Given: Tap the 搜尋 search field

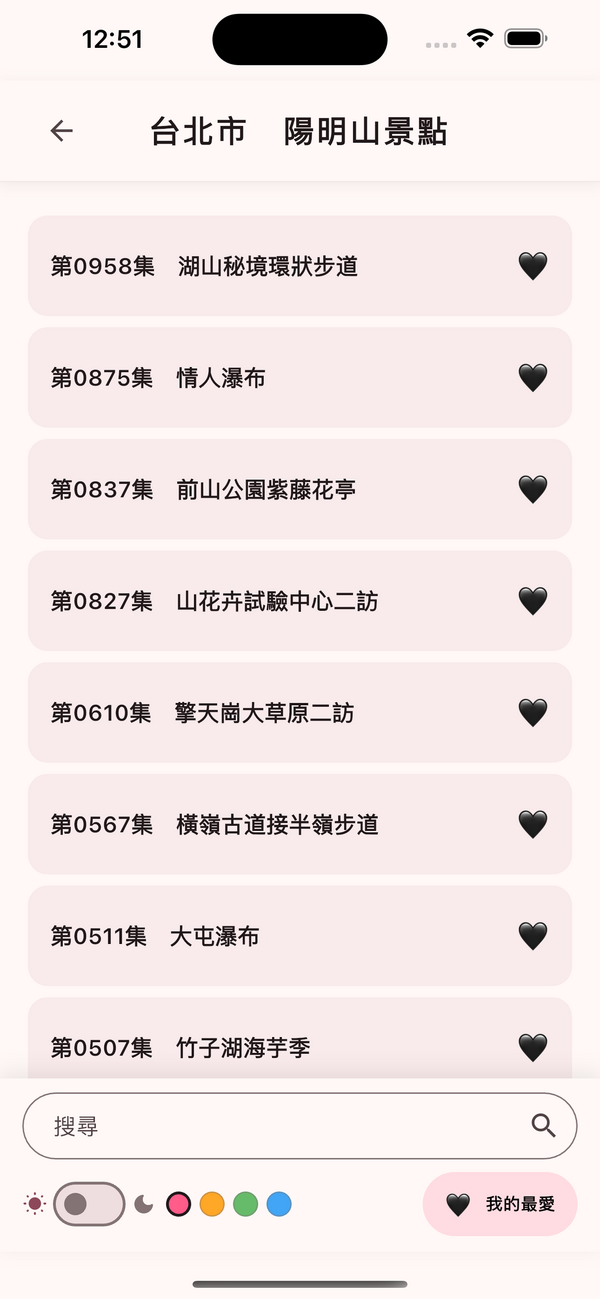Looking at the screenshot, I should [280, 1126].
